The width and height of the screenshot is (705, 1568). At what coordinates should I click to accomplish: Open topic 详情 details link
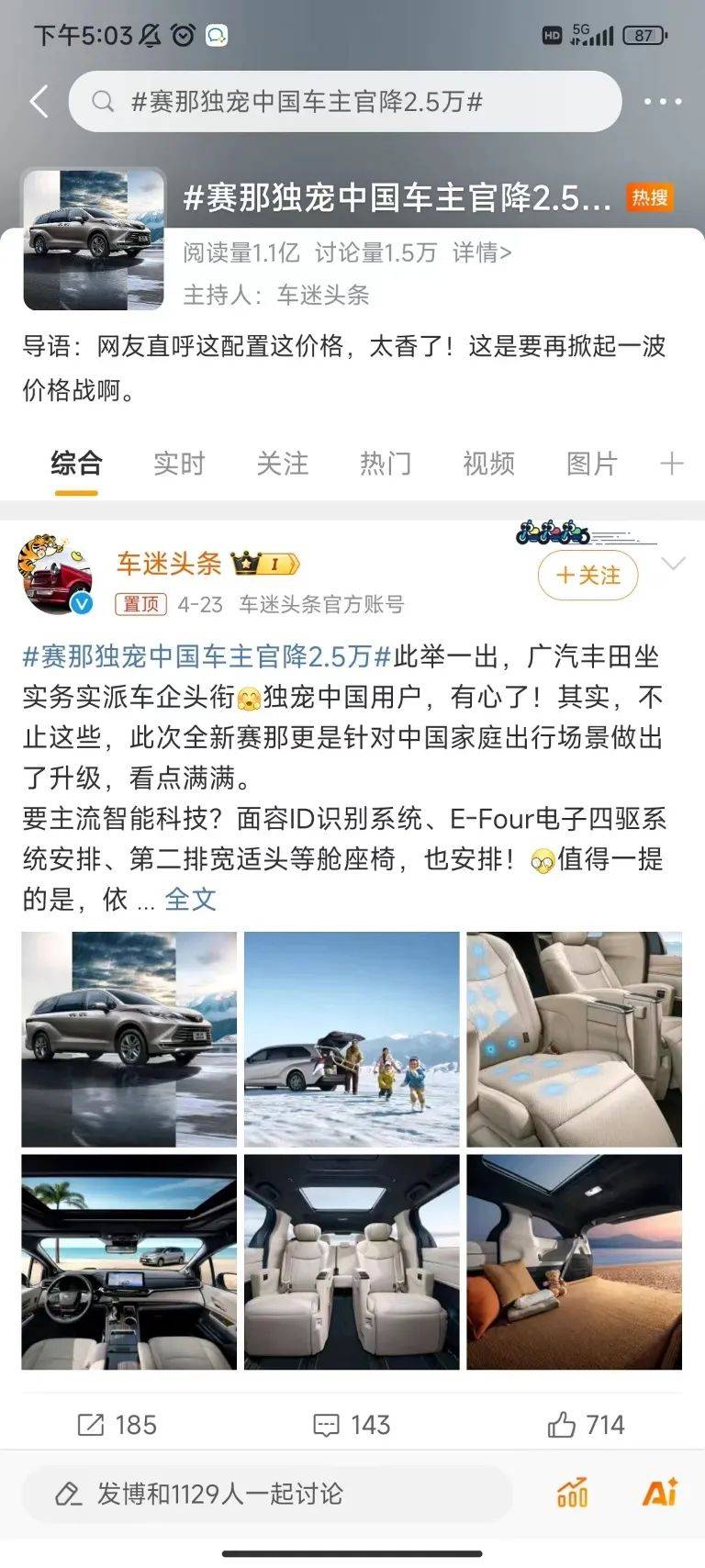tap(481, 252)
